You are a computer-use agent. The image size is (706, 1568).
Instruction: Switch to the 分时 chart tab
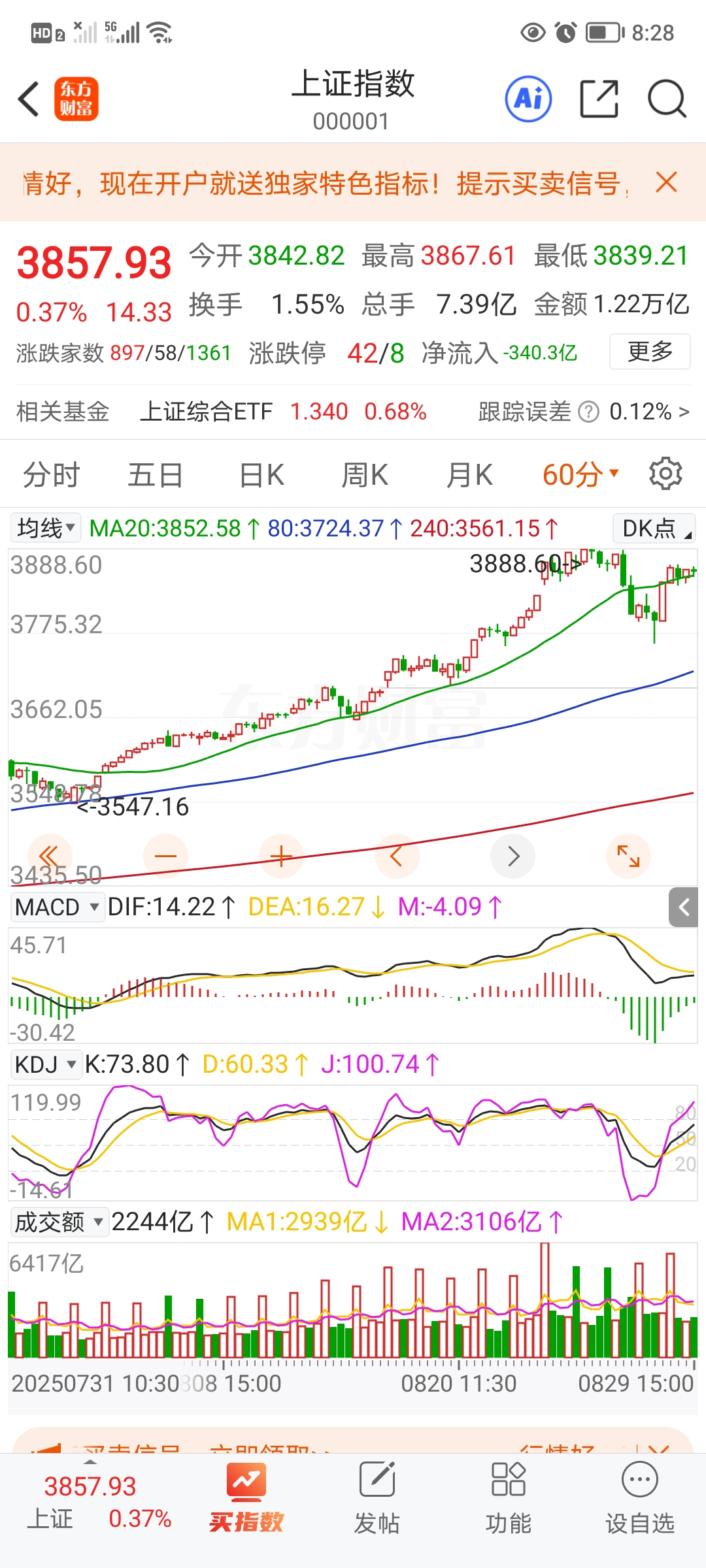tap(51, 475)
